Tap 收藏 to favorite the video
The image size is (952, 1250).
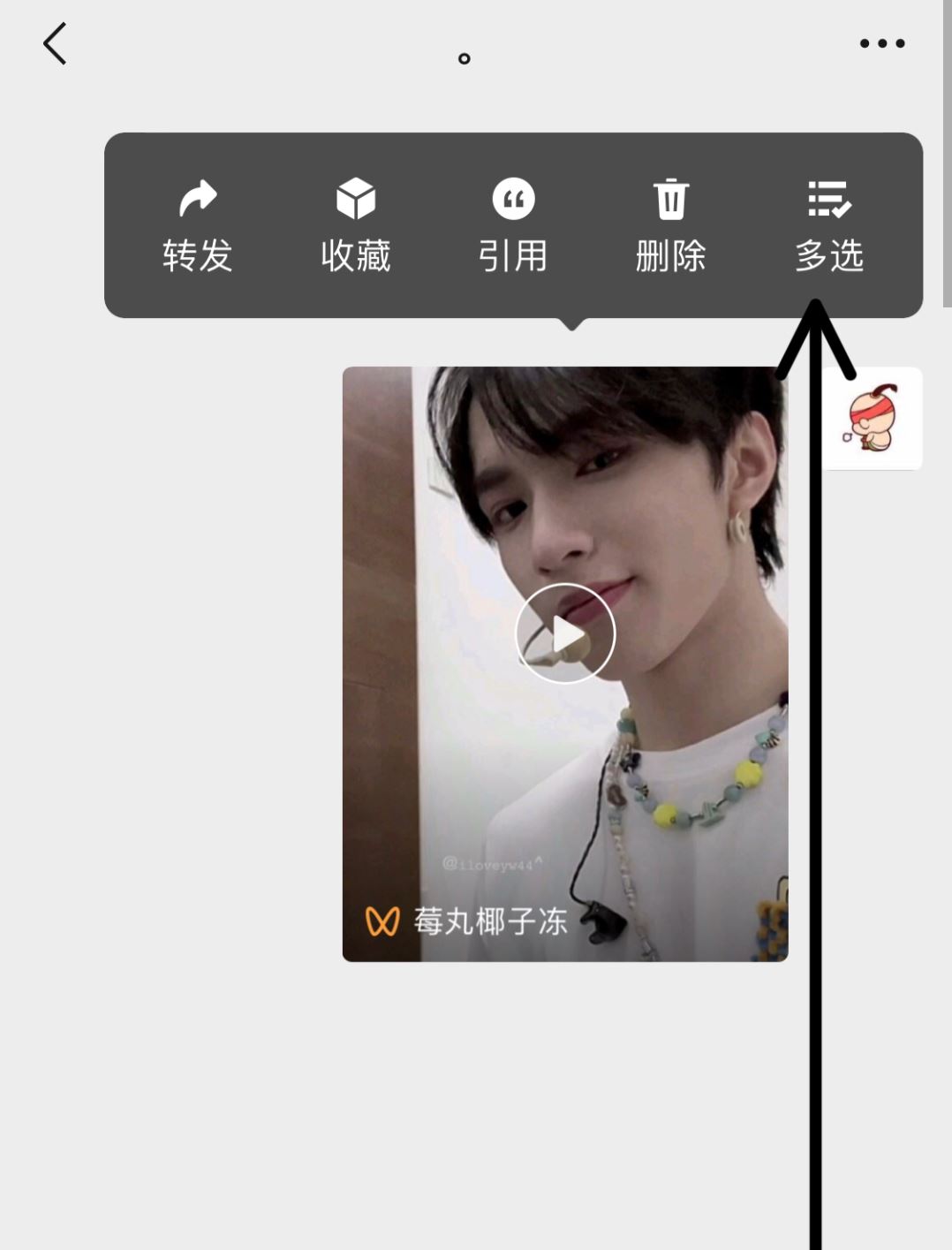pyautogui.click(x=356, y=225)
